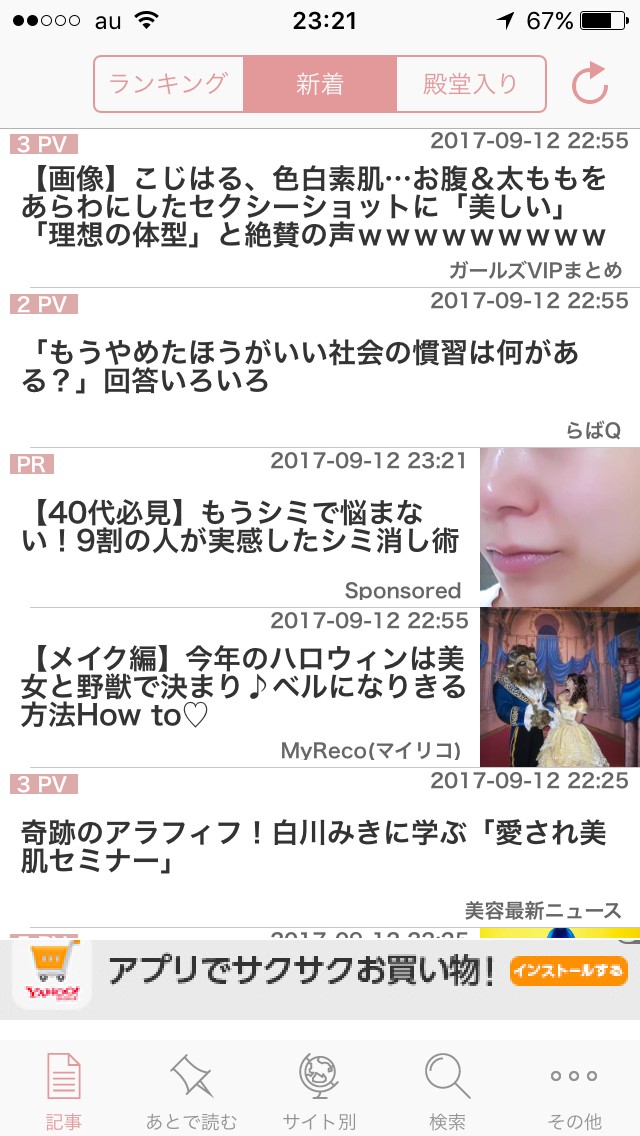
Task: Go to the 記事 tab
Action: (63, 1090)
